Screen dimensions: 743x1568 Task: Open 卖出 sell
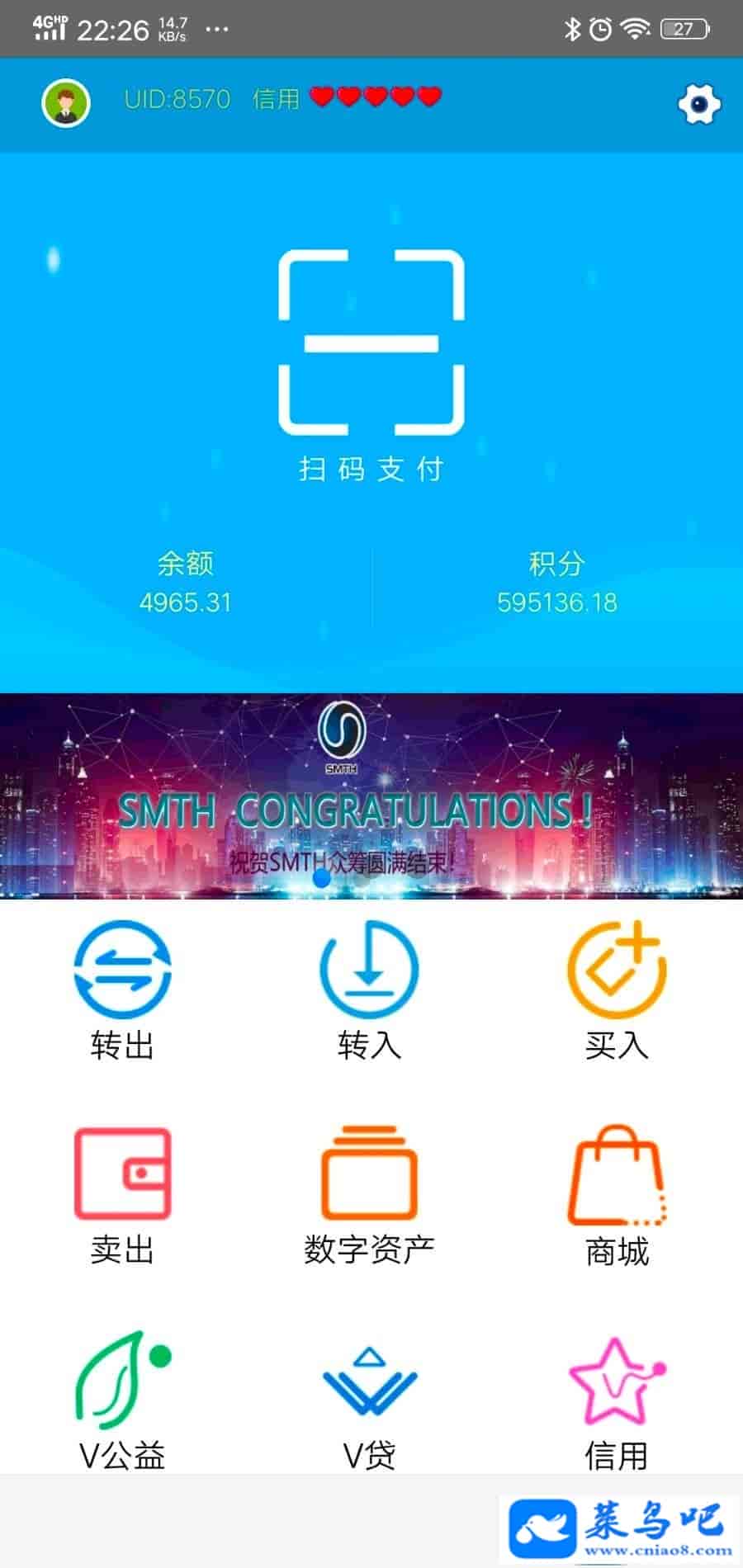(x=122, y=1195)
